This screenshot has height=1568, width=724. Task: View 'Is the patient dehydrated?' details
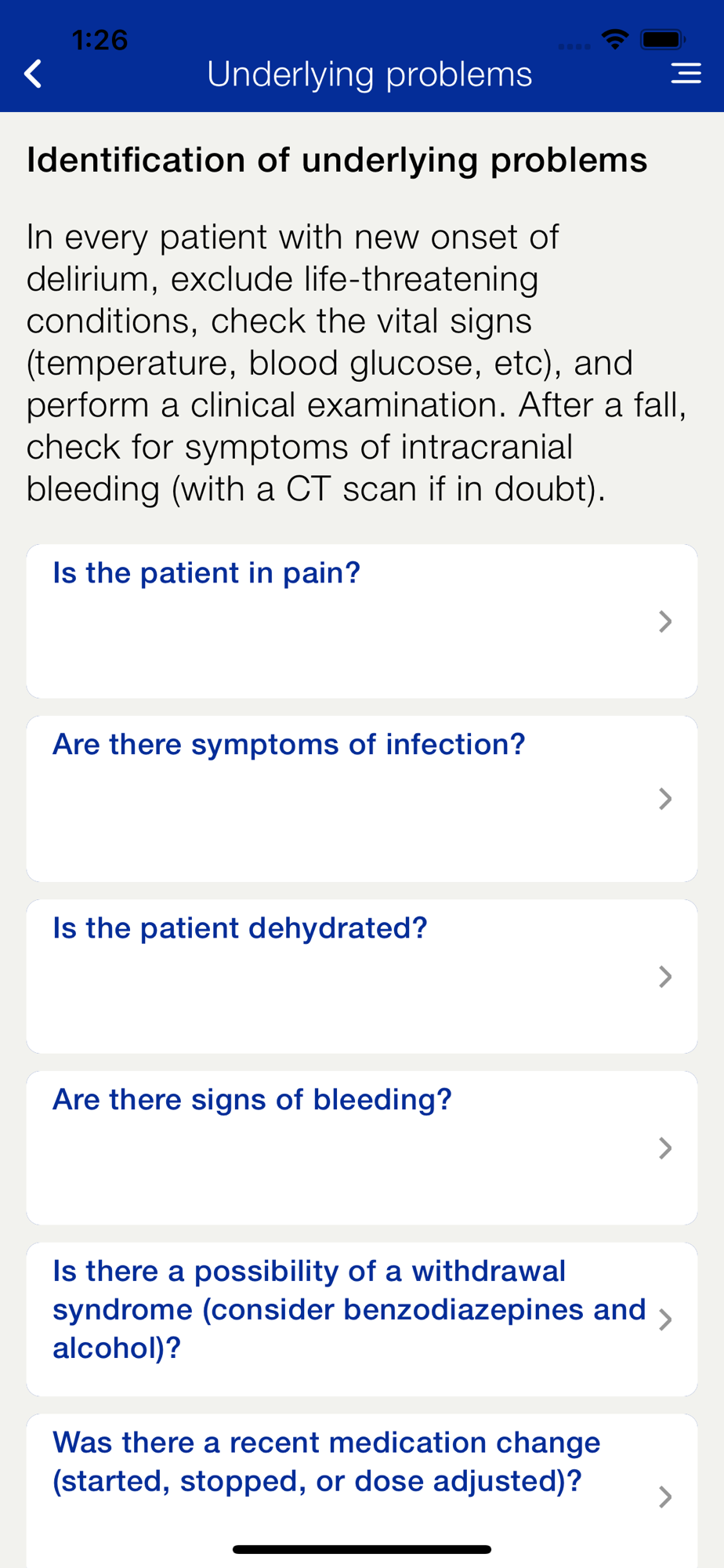pyautogui.click(x=361, y=976)
